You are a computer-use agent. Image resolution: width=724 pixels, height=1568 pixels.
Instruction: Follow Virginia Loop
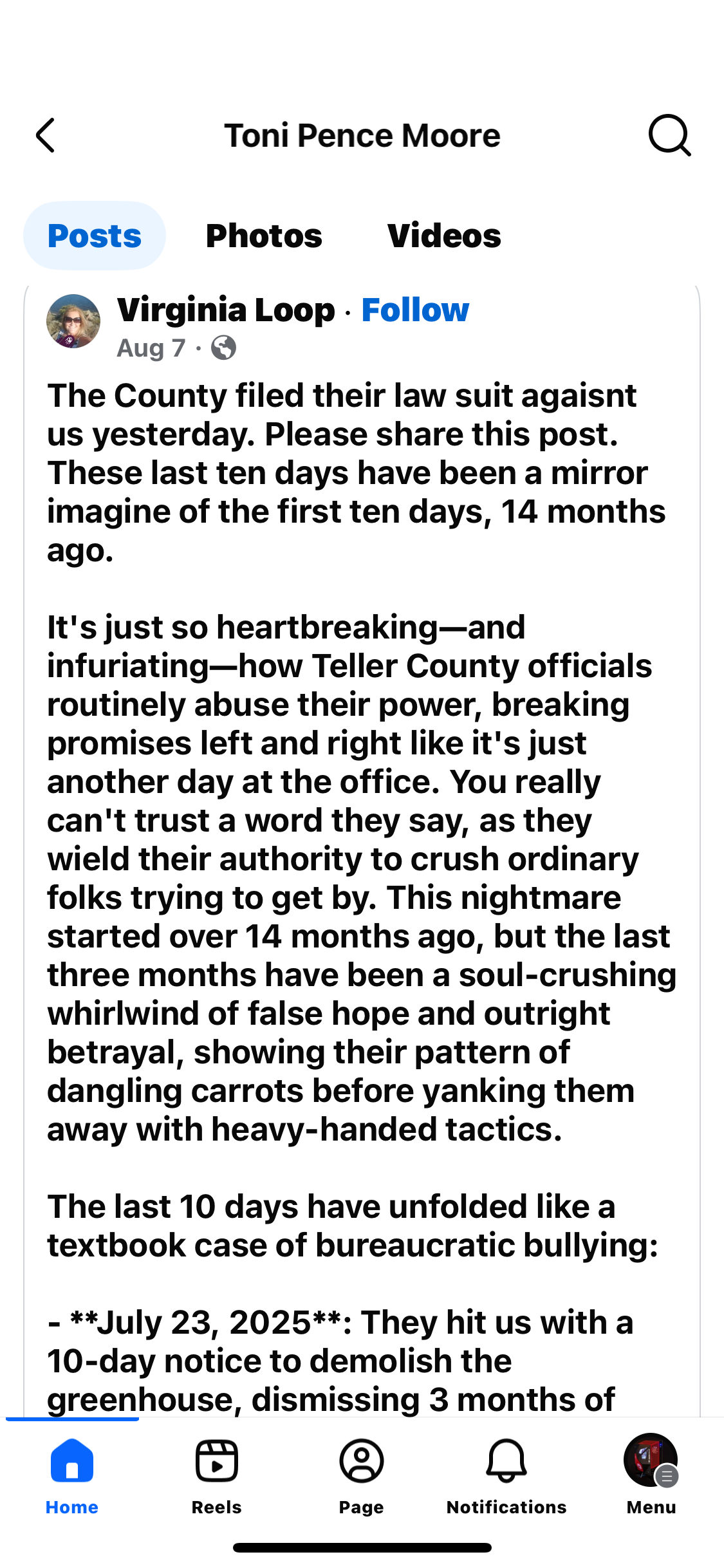coord(415,310)
